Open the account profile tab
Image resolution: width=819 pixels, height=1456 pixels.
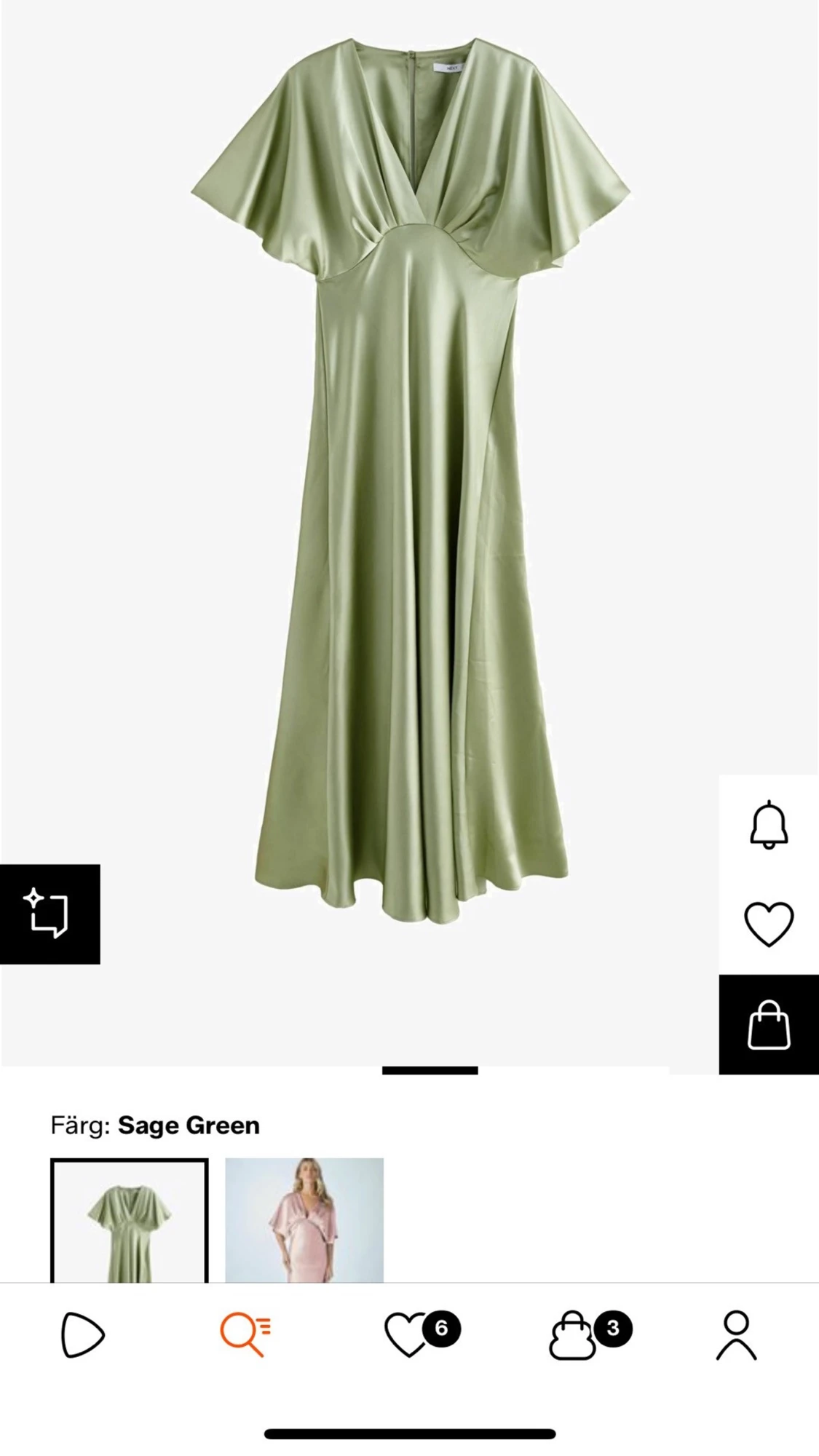point(736,1334)
